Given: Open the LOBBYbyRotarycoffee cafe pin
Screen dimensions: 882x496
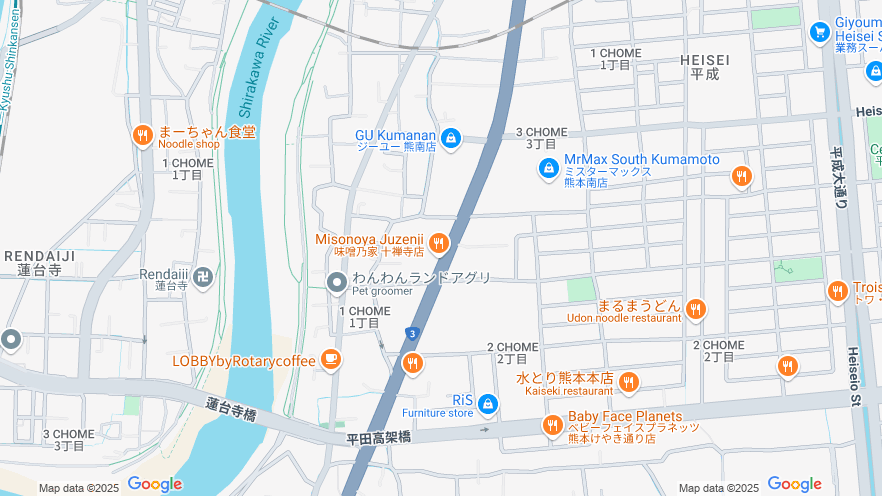Looking at the screenshot, I should coord(331,360).
